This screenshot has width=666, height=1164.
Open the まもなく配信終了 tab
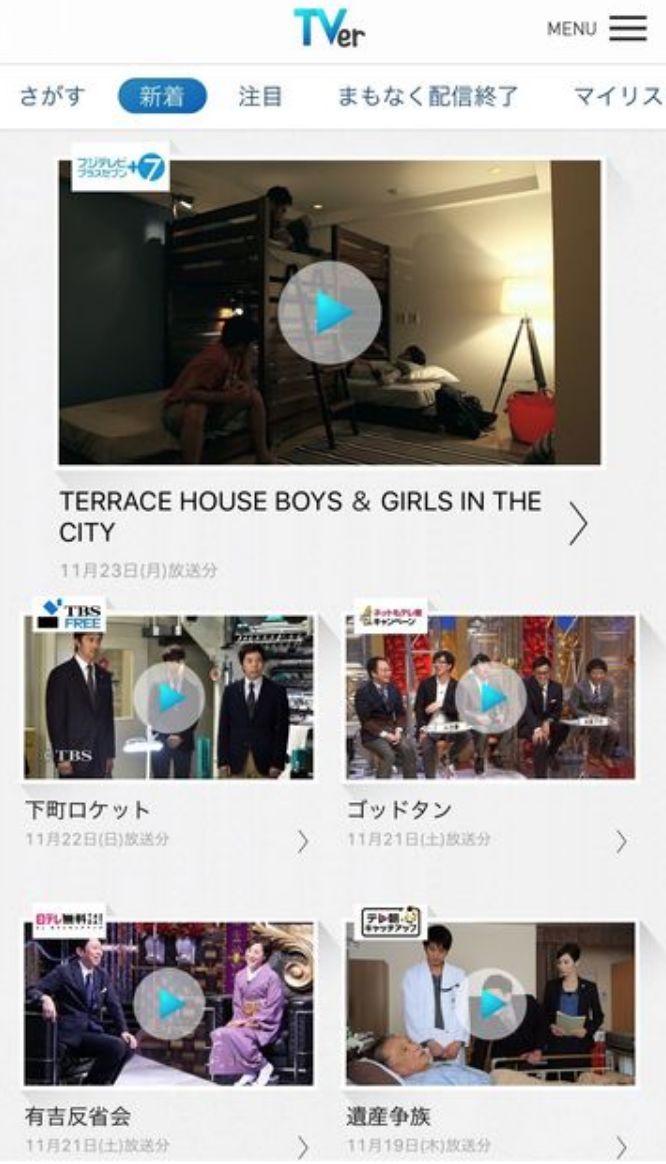click(427, 97)
